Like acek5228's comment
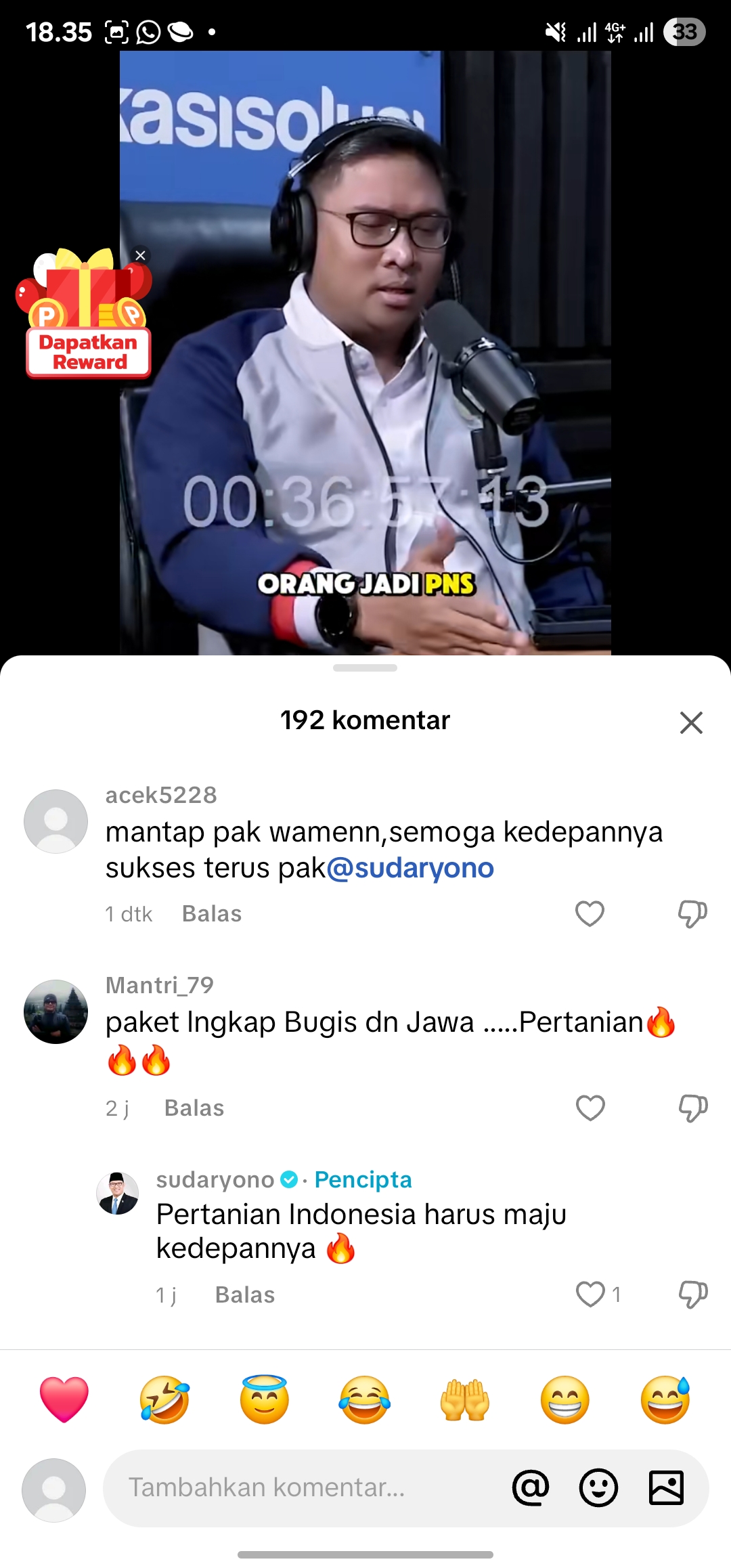Screen dimensions: 731x1568 [590, 913]
